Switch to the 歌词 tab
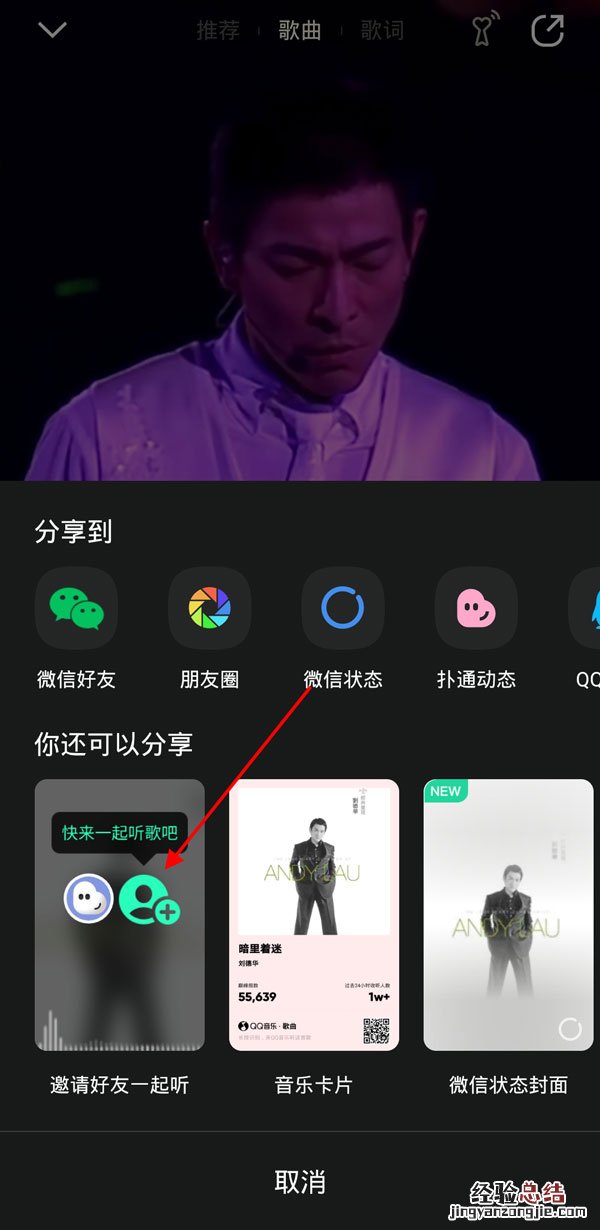 tap(382, 30)
